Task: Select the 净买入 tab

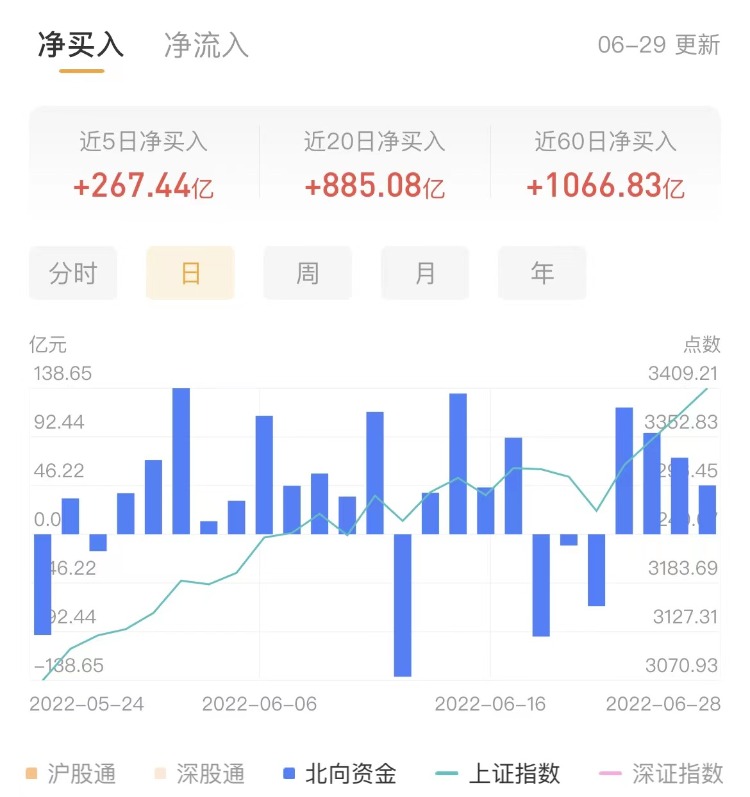Action: click(x=81, y=46)
